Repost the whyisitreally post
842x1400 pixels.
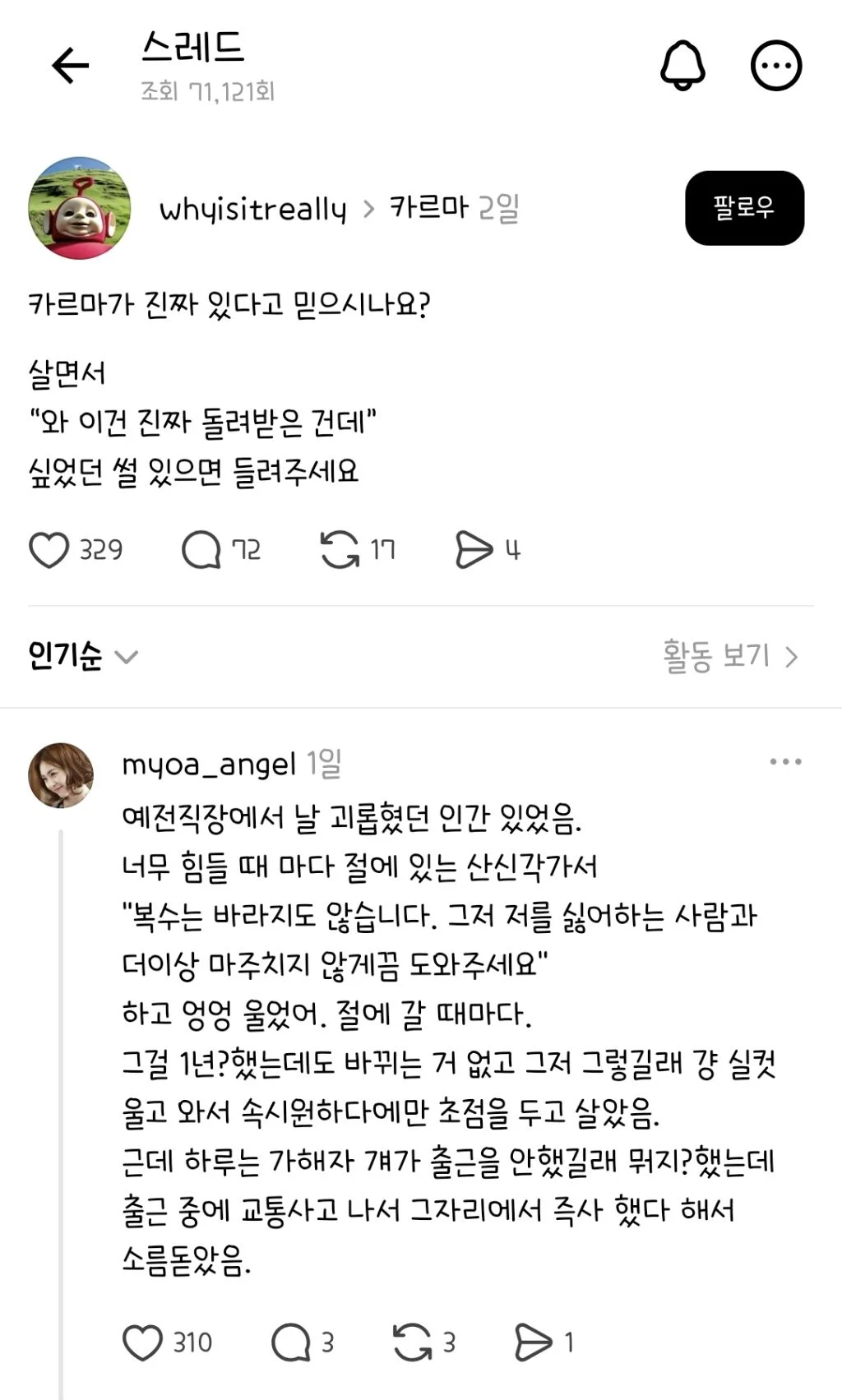pos(340,550)
